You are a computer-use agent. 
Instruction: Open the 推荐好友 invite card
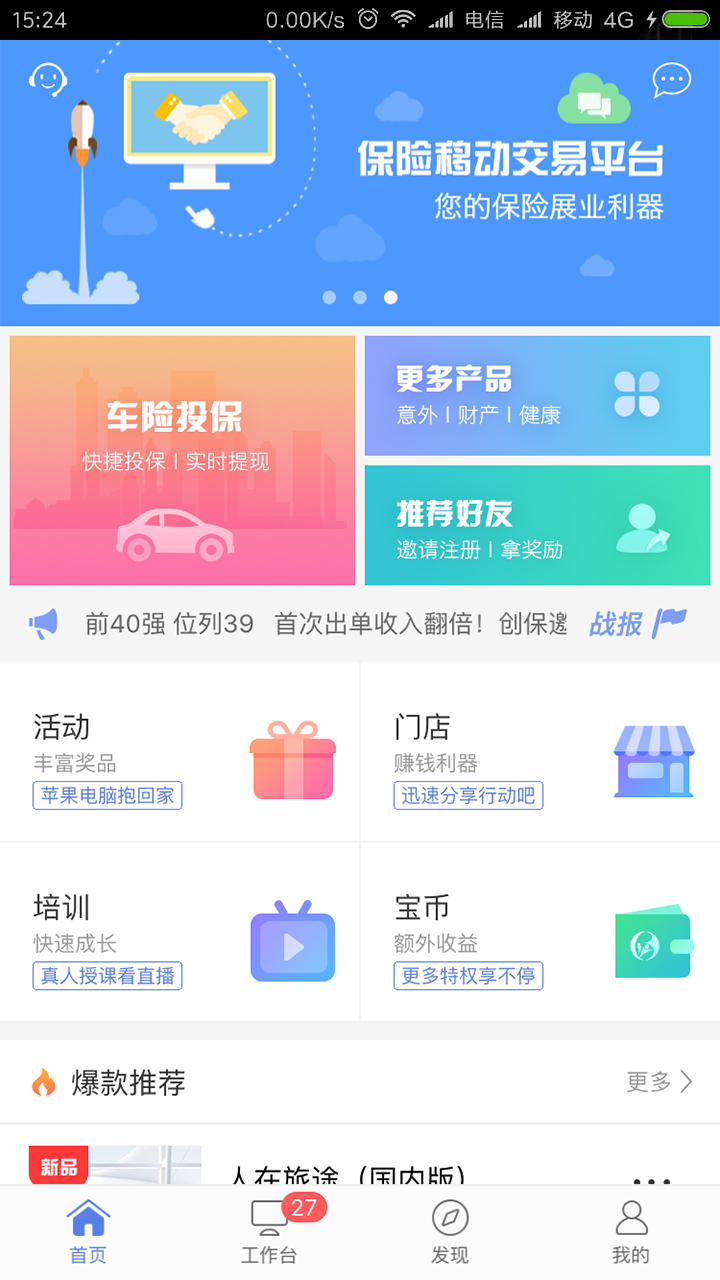tap(537, 525)
